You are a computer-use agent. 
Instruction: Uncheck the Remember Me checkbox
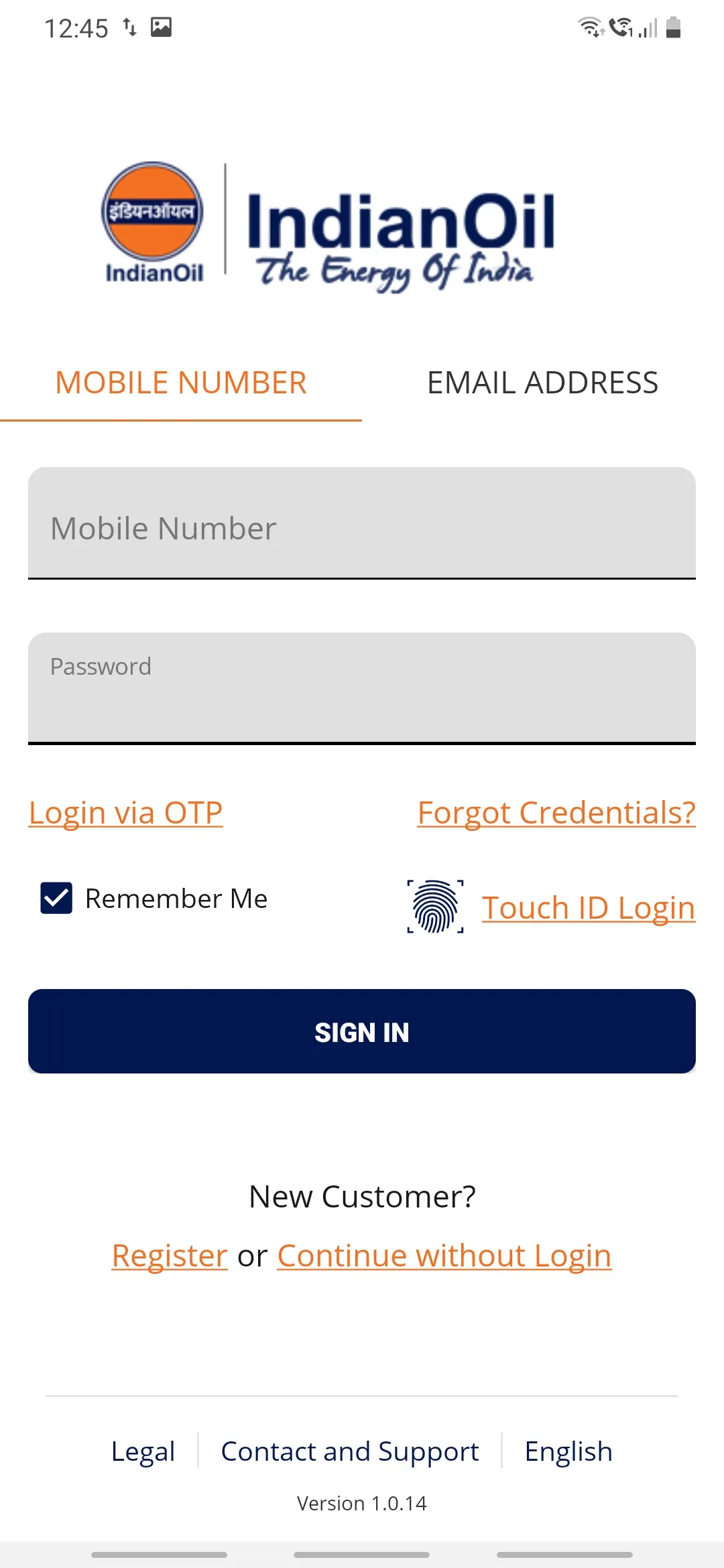(x=56, y=898)
